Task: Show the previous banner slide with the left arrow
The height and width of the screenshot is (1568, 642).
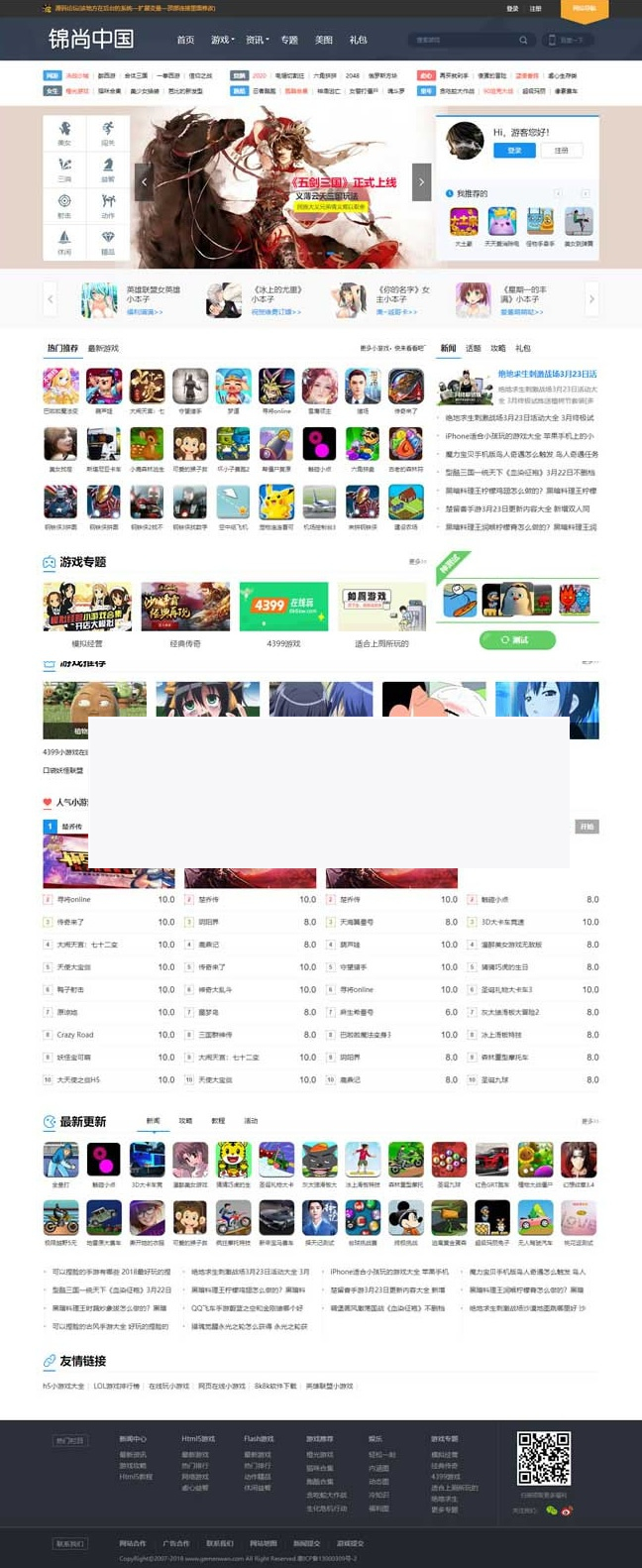Action: [144, 181]
